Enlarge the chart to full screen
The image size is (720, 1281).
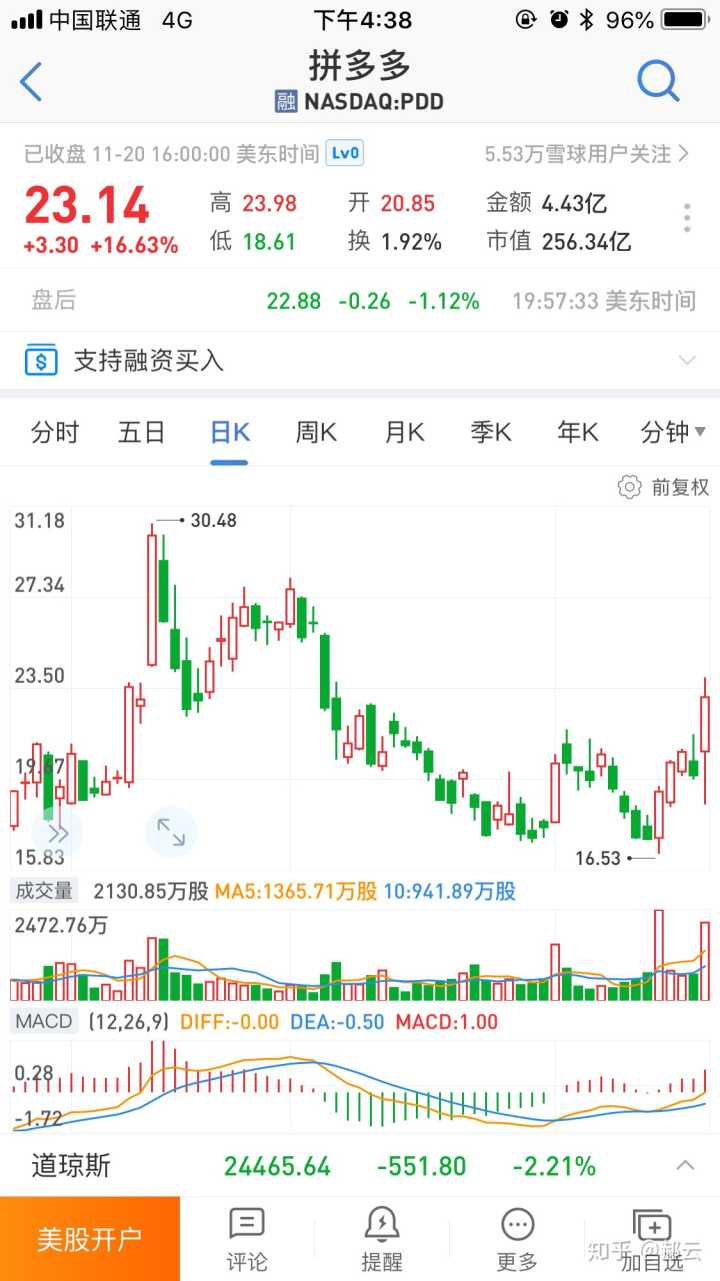pos(171,832)
